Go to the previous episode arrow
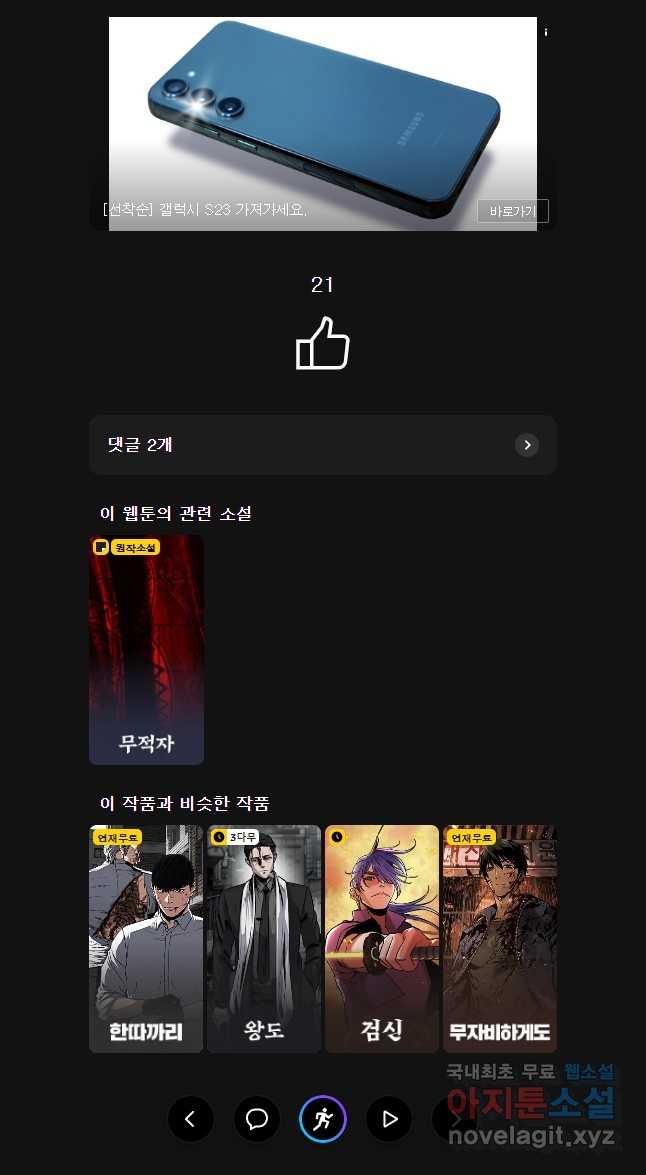Screen dimensions: 646x1175 (191, 1119)
